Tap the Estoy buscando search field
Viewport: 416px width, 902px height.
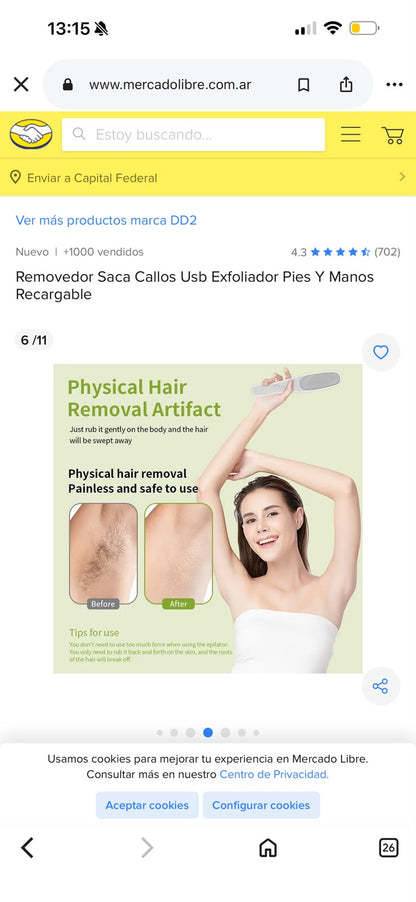click(193, 135)
